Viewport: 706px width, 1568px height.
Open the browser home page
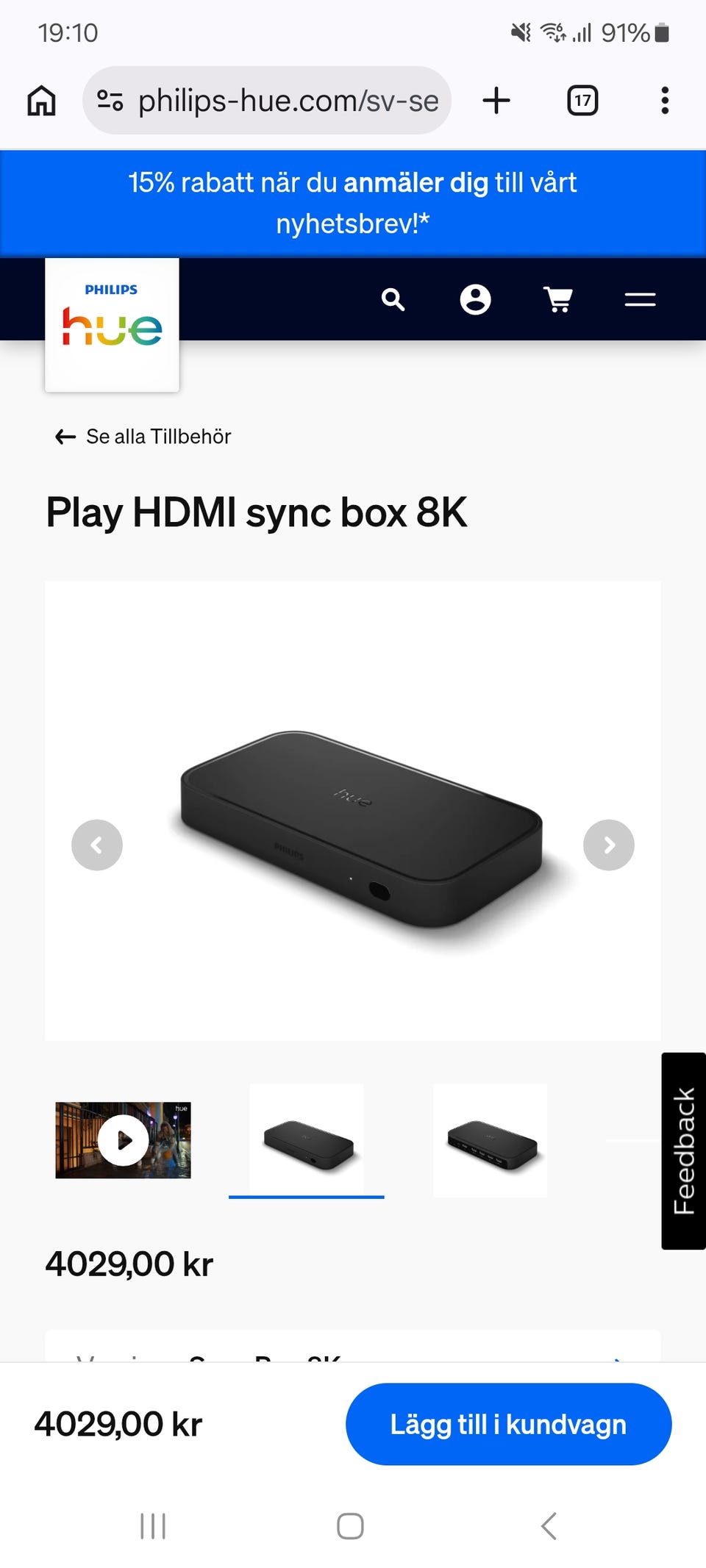[x=41, y=101]
